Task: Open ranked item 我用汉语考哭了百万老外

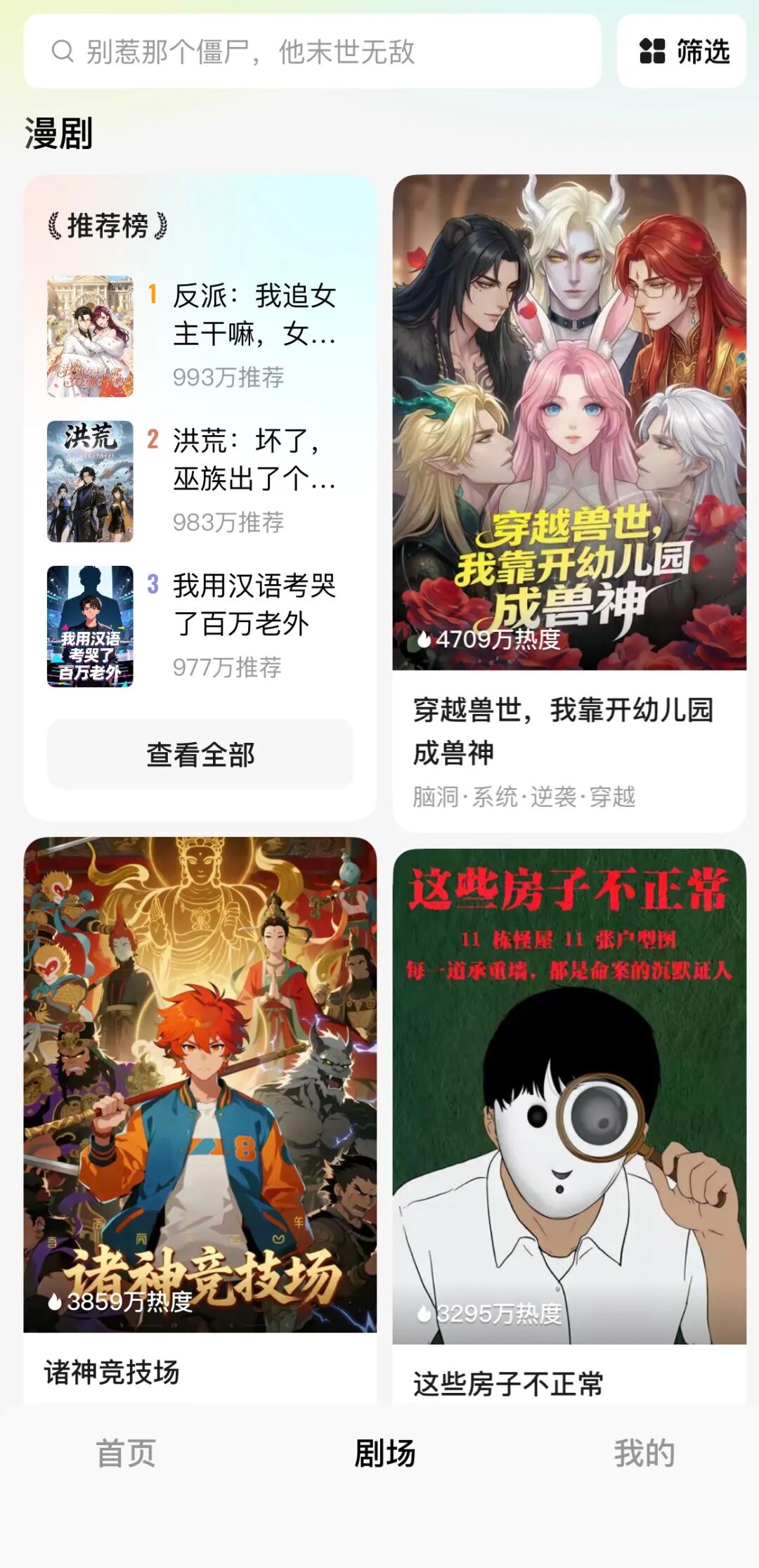Action: tap(200, 626)
